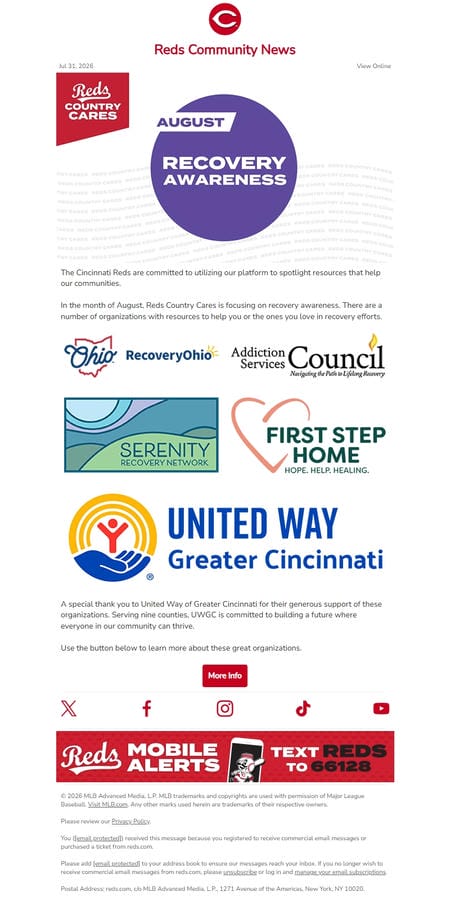Image resolution: width=450 pixels, height=910 pixels.
Task: Open the Reds Mobile Alerts banner
Action: (225, 756)
